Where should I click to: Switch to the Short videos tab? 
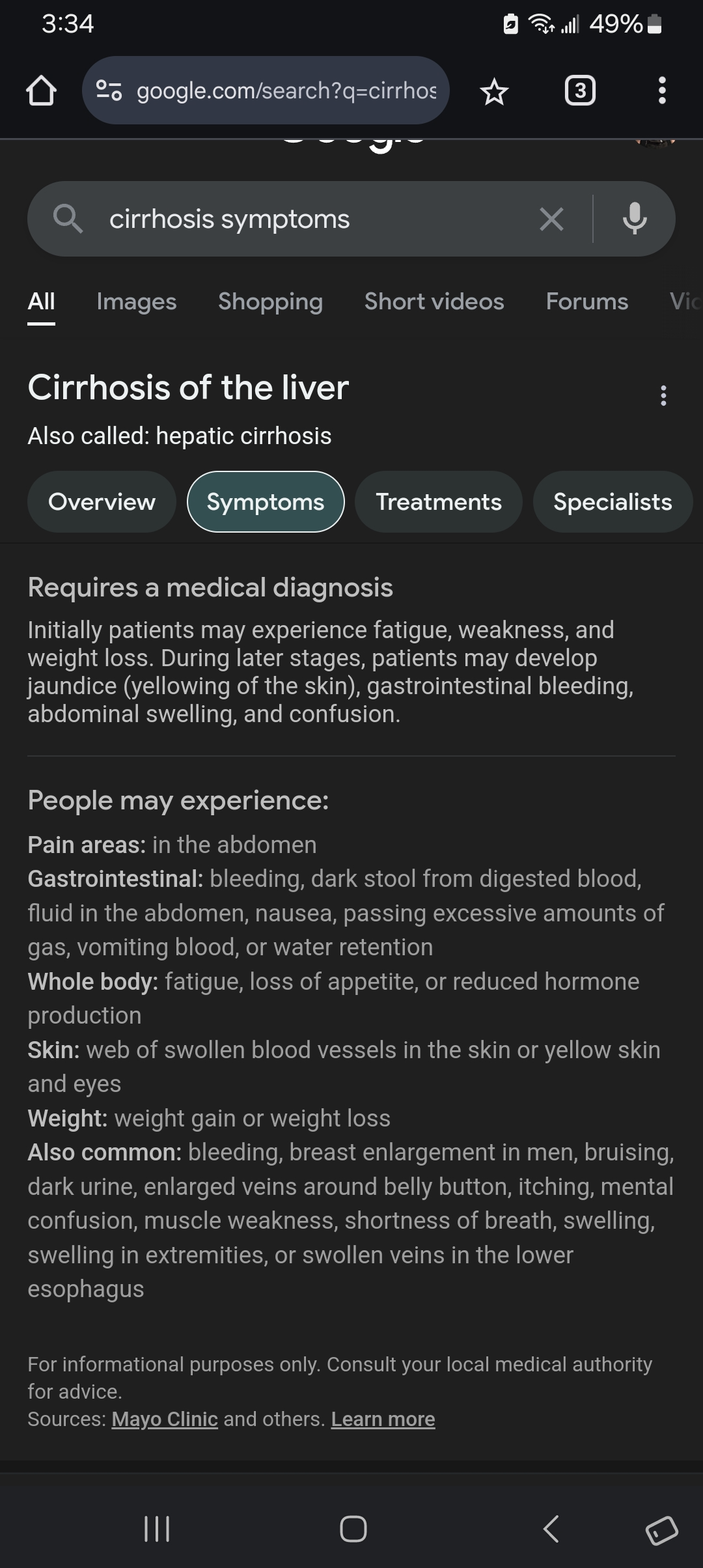(x=434, y=301)
